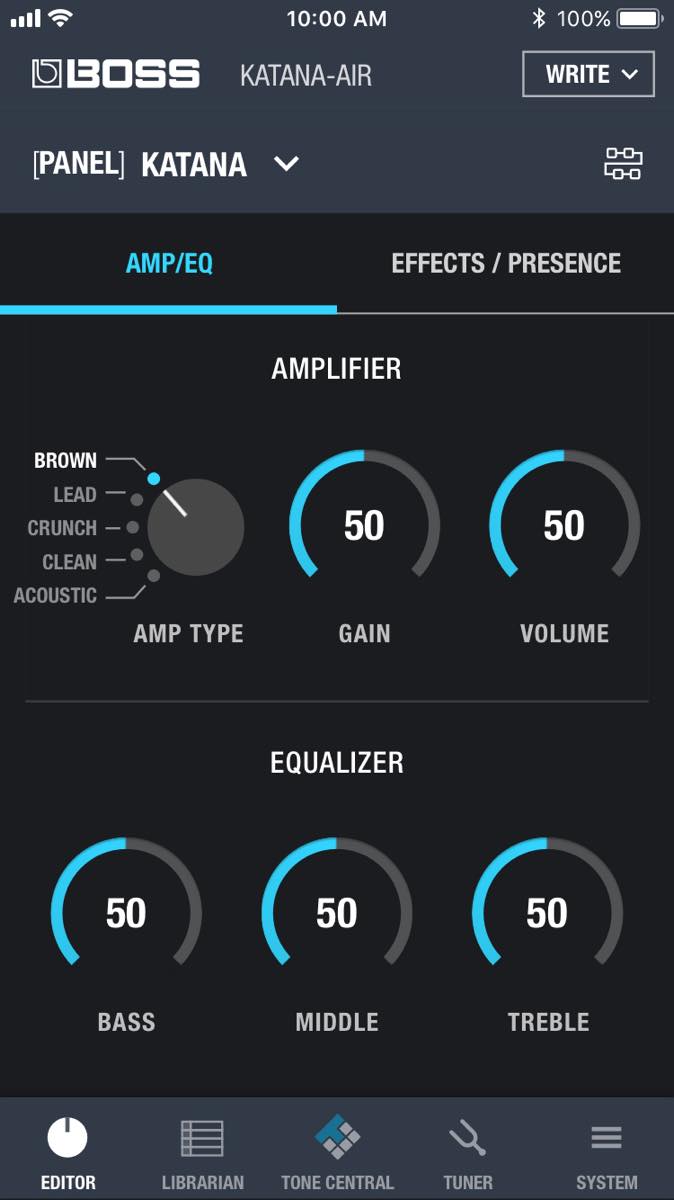Set amp type to ACOUSTIC
Image resolution: width=674 pixels, height=1200 pixels.
pos(56,596)
